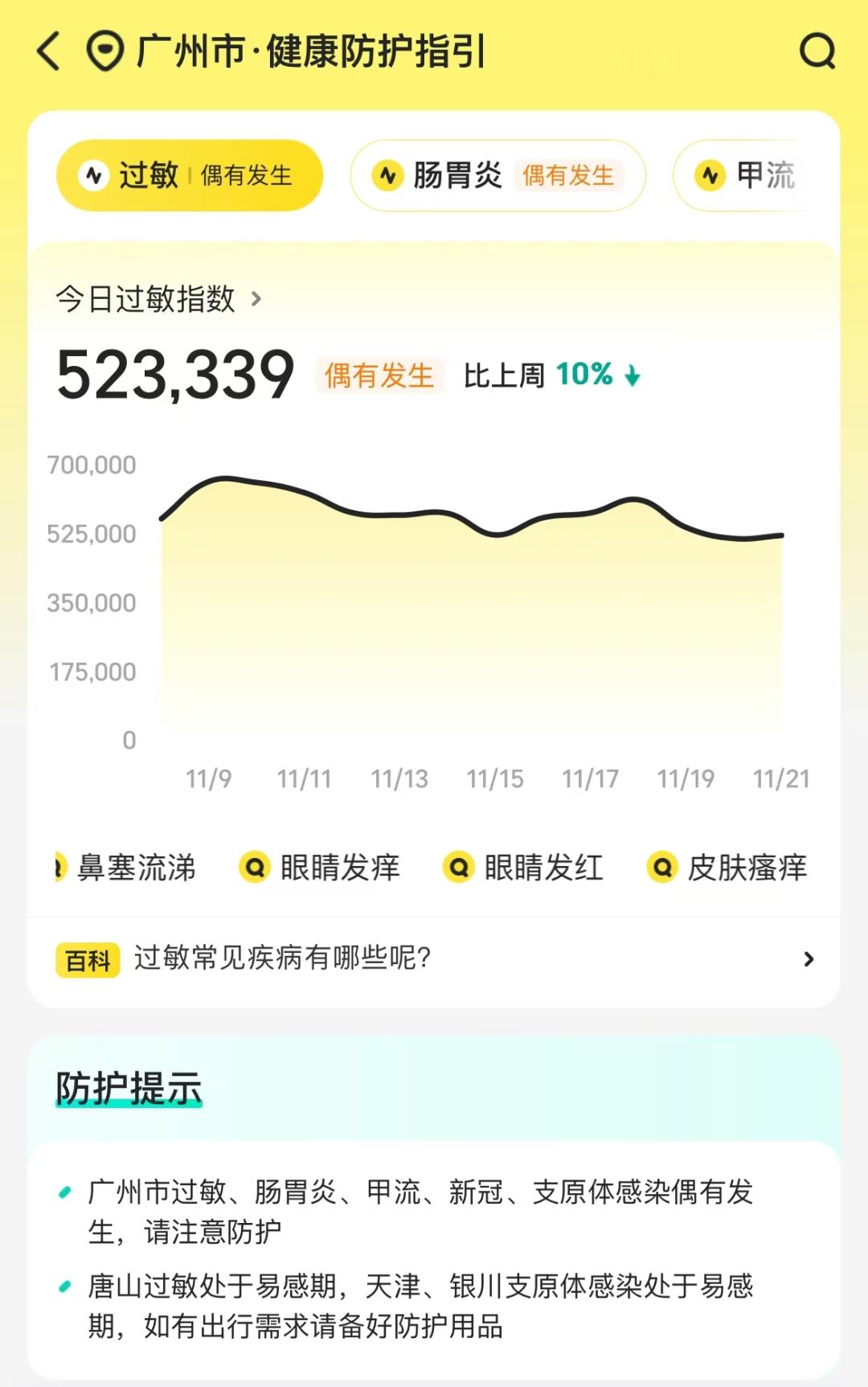Switch to the 肠胃炎 tab
868x1387 pixels.
point(497,175)
